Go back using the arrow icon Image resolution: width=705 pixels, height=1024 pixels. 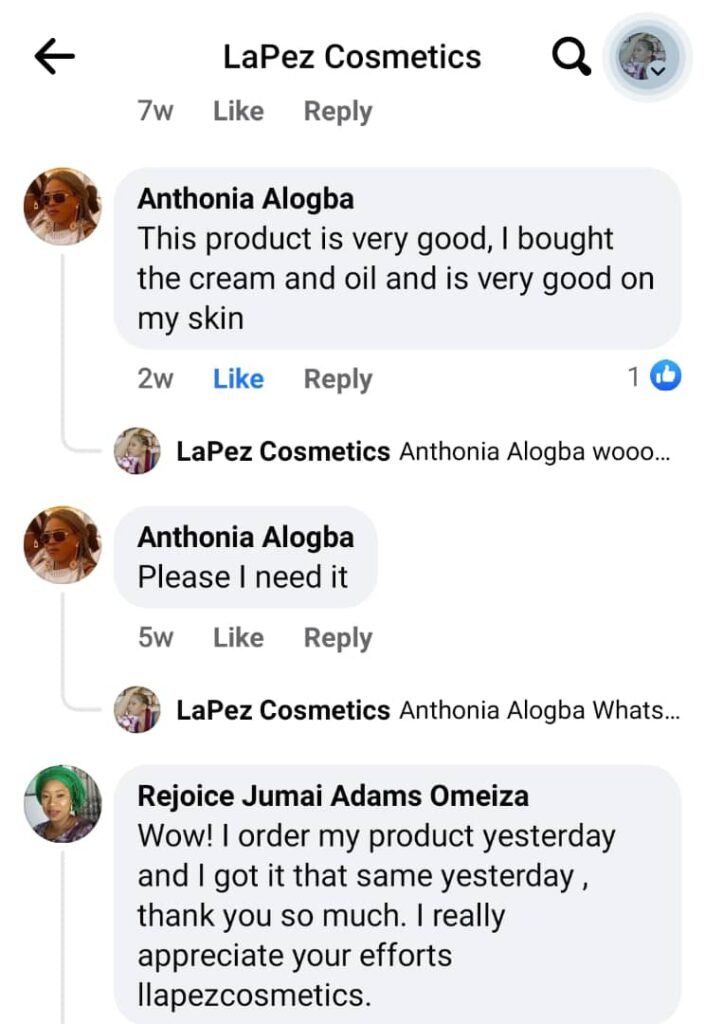pyautogui.click(x=55, y=58)
